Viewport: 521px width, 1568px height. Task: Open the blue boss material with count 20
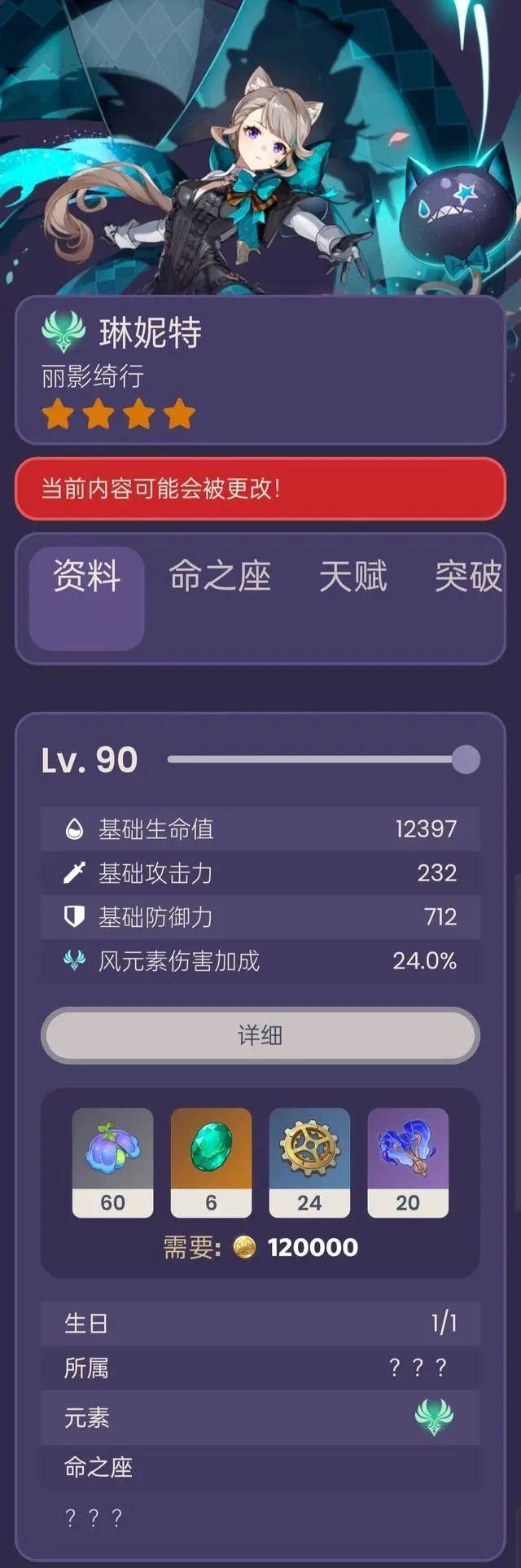click(x=408, y=1162)
